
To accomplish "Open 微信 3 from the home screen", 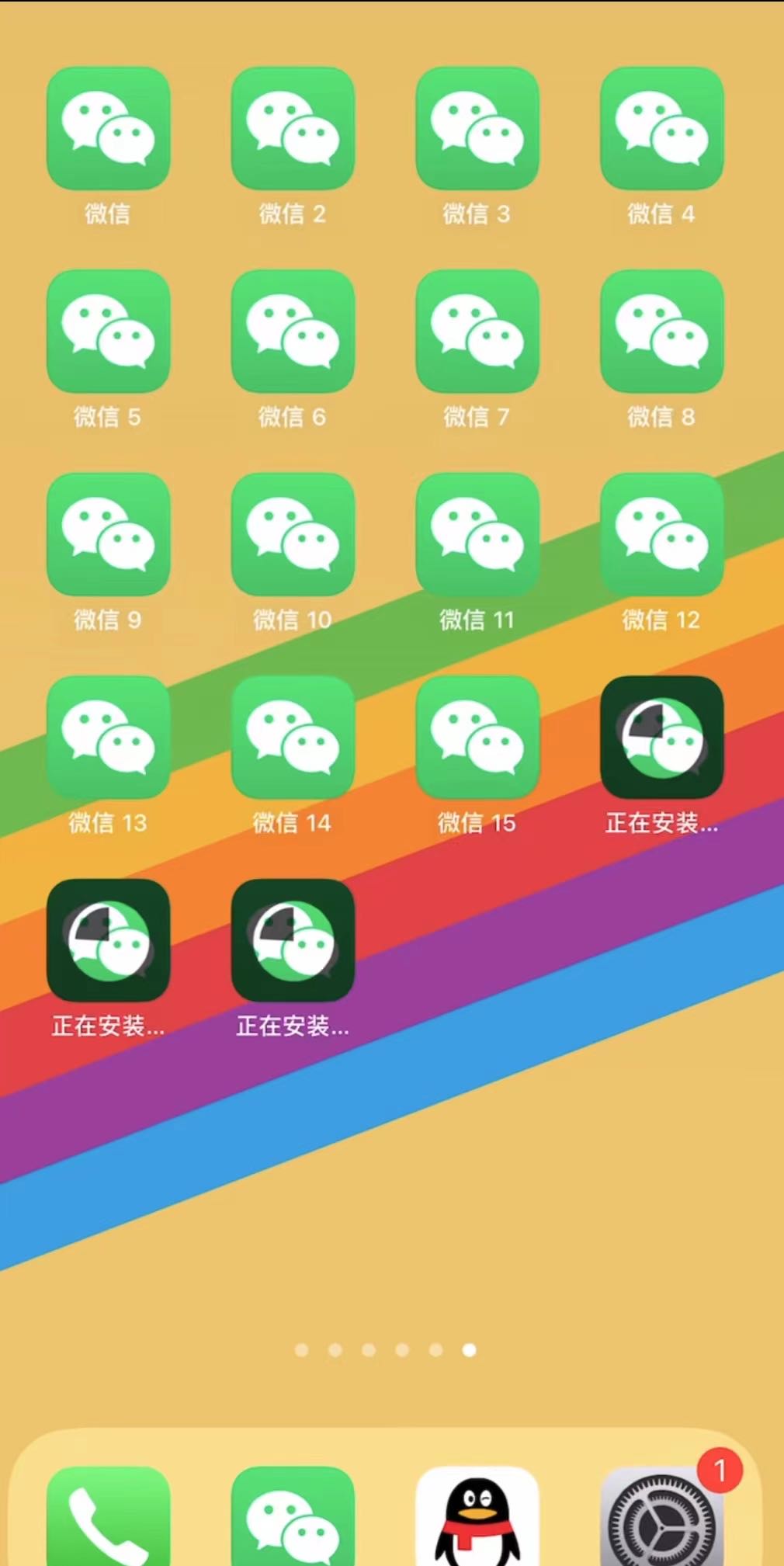I will (x=477, y=128).
